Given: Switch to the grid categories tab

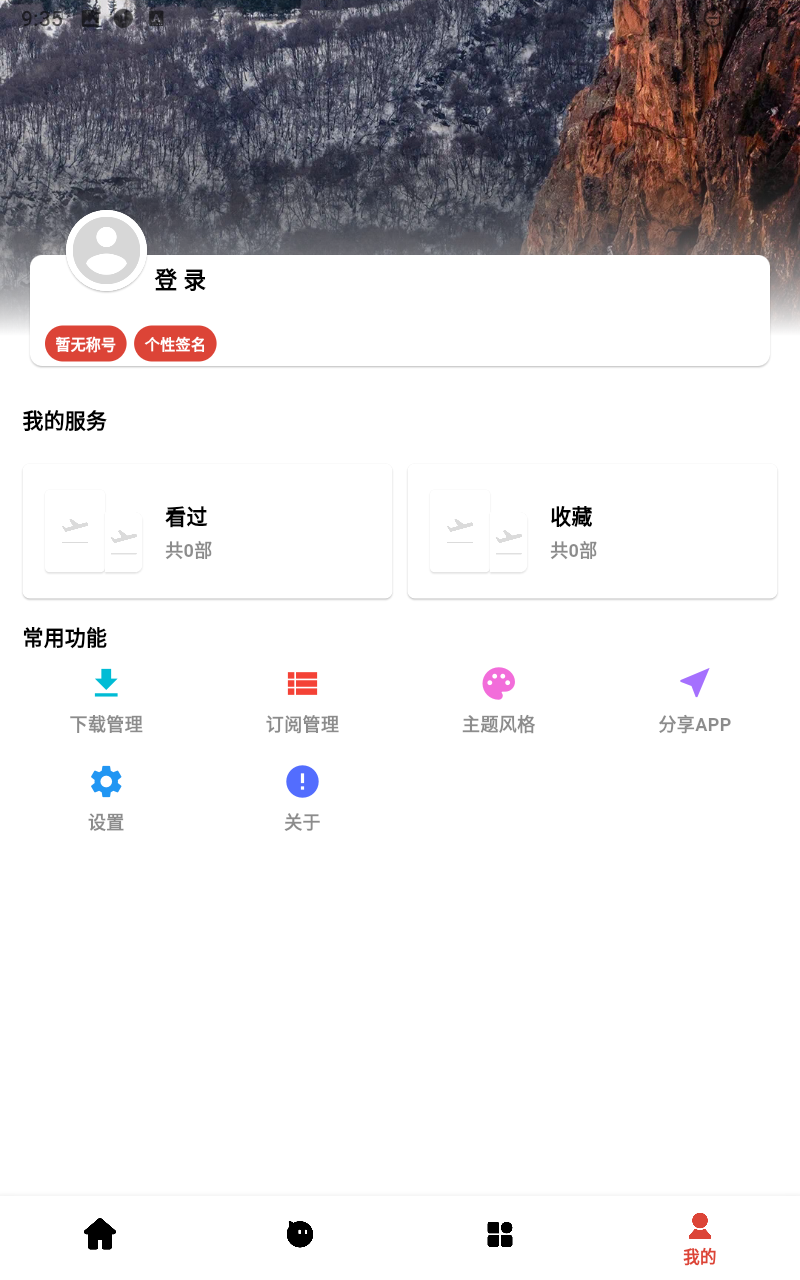Looking at the screenshot, I should click(x=500, y=1234).
